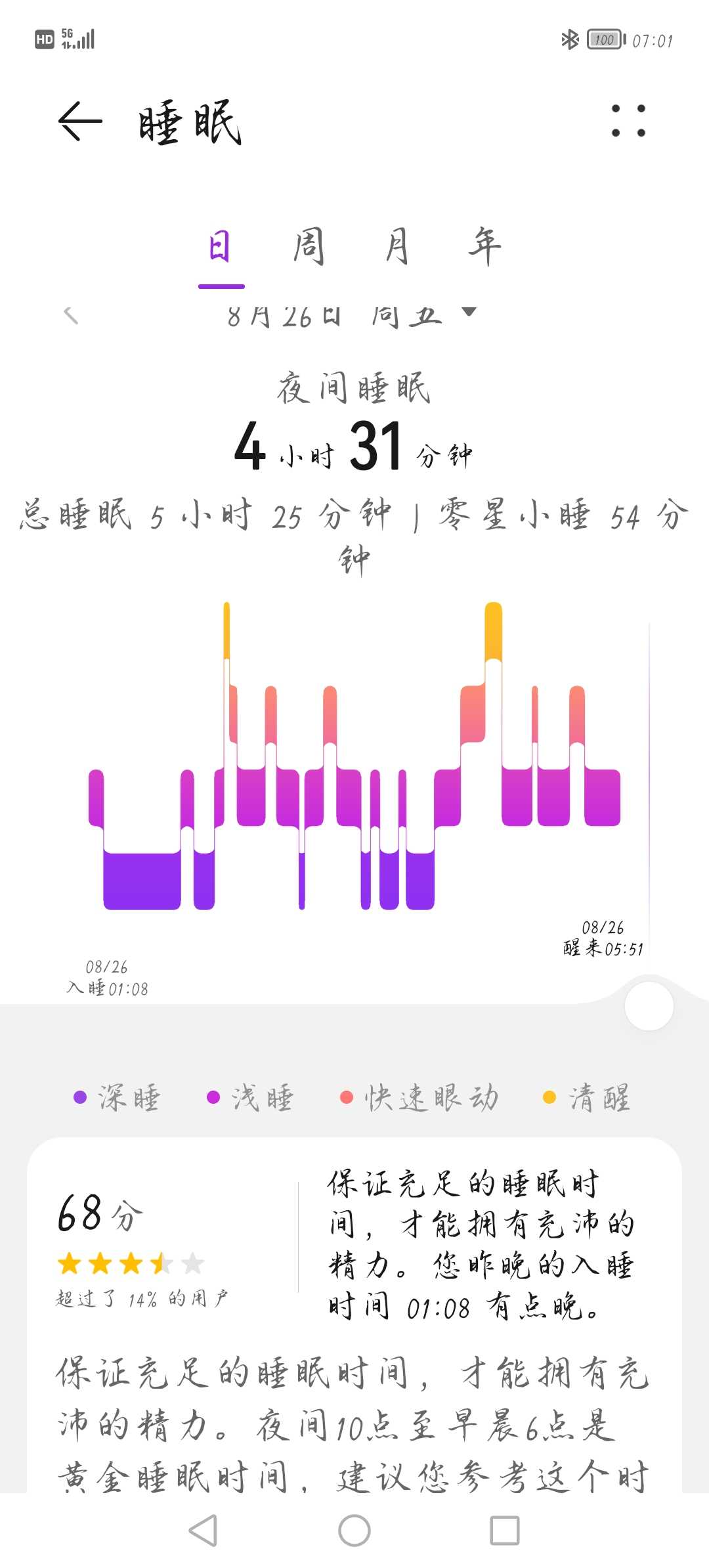Go to the previous day with left chevron
This screenshot has height=1568, width=709.
tap(71, 315)
